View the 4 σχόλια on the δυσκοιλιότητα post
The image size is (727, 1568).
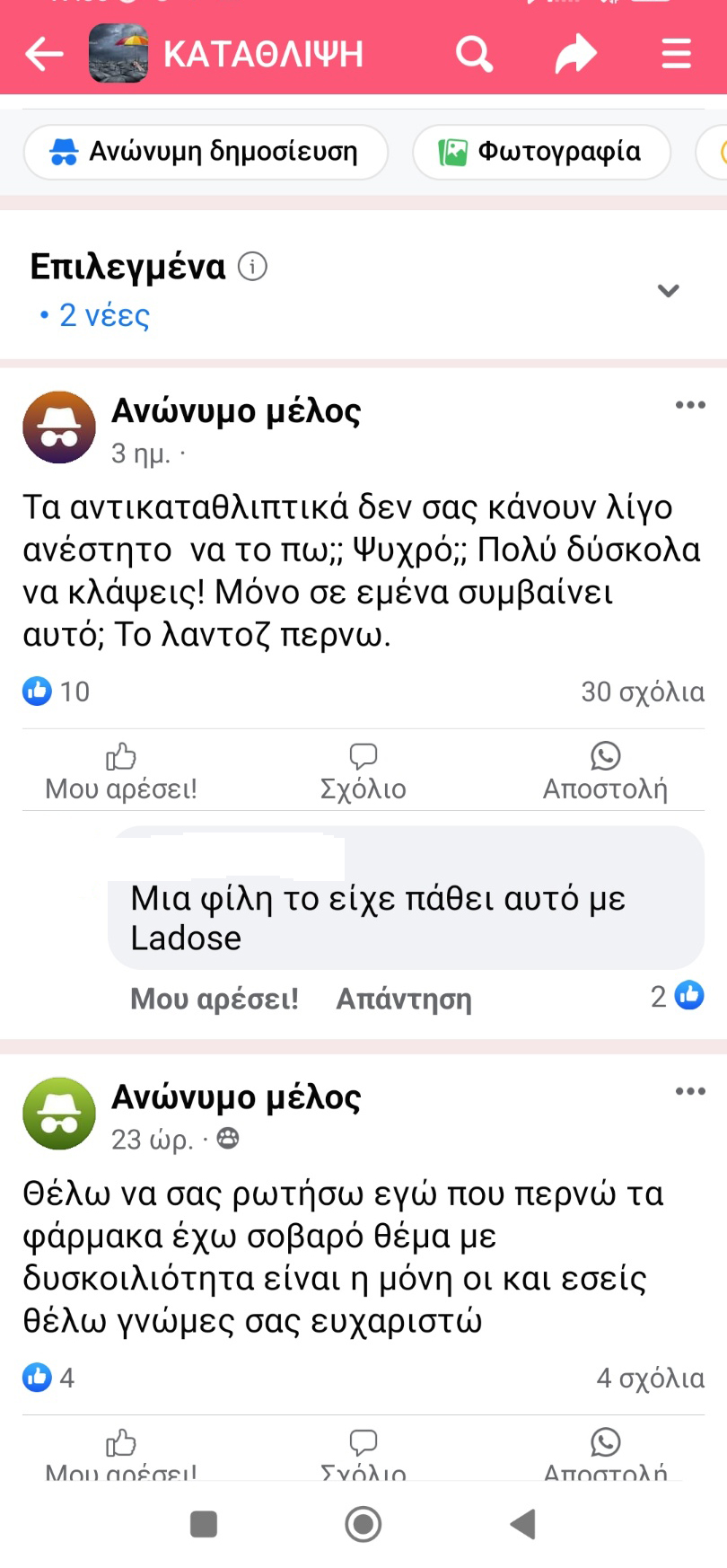[650, 1378]
